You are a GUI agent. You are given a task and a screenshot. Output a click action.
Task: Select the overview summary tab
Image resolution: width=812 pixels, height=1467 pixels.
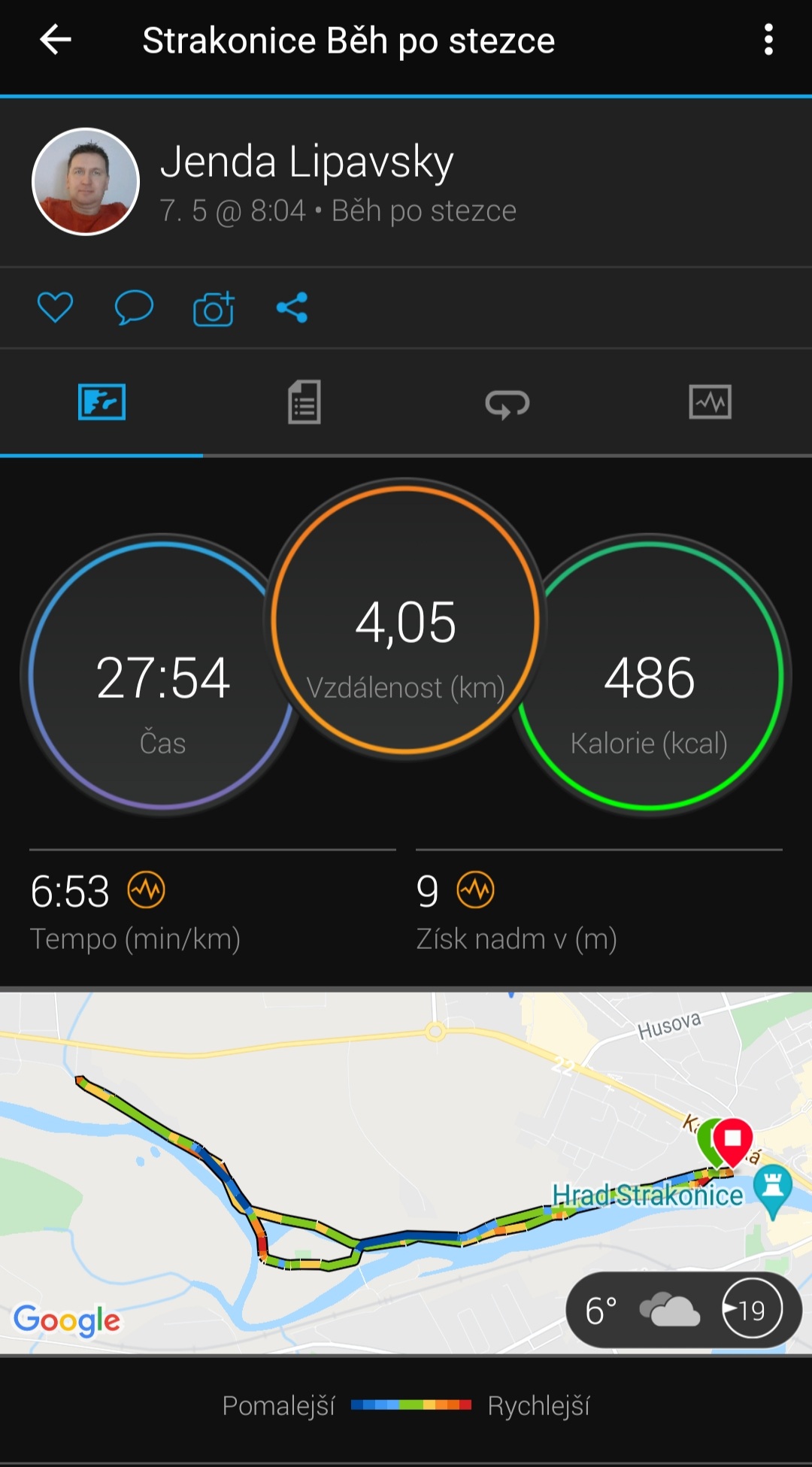(x=101, y=402)
